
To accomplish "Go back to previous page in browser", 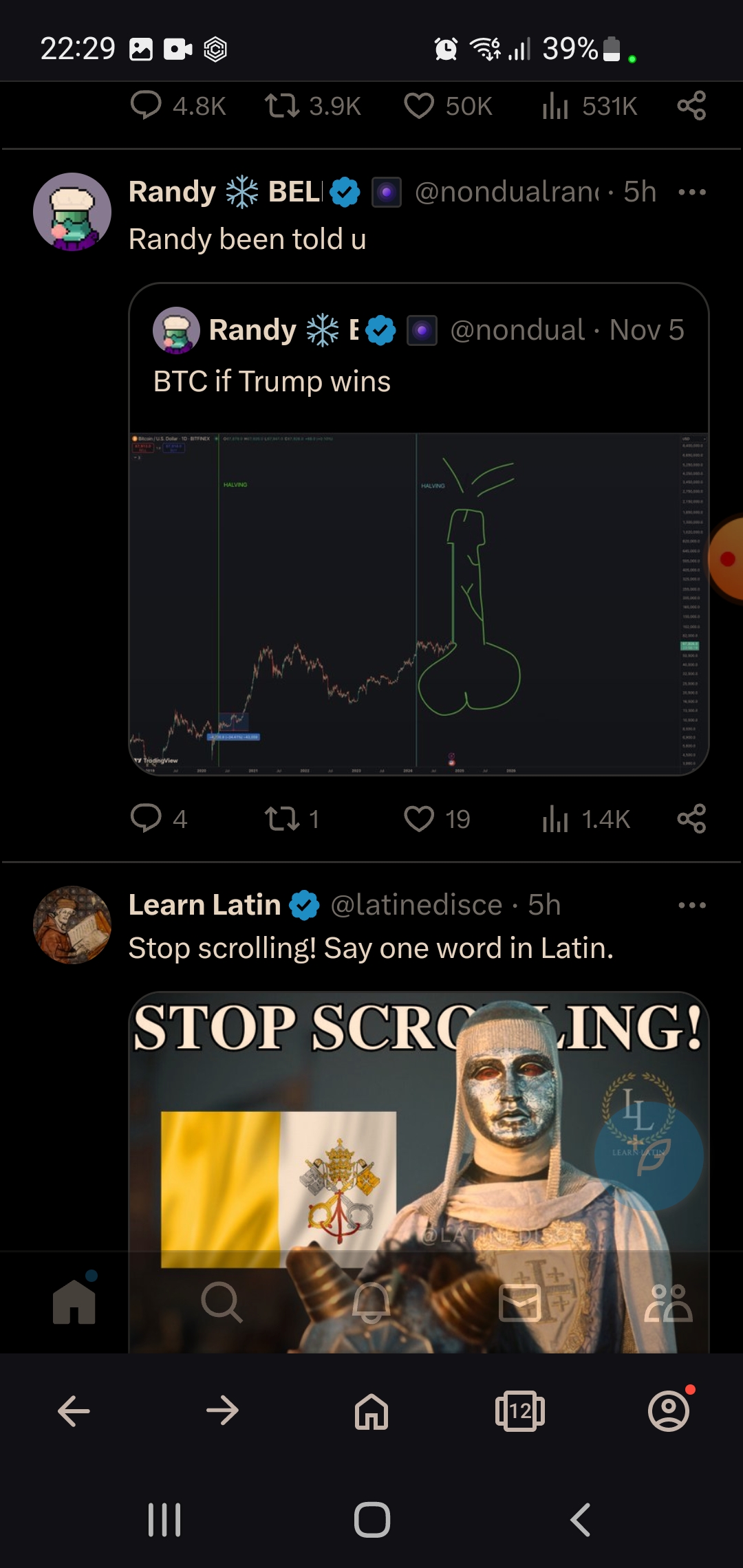I will 74,1411.
